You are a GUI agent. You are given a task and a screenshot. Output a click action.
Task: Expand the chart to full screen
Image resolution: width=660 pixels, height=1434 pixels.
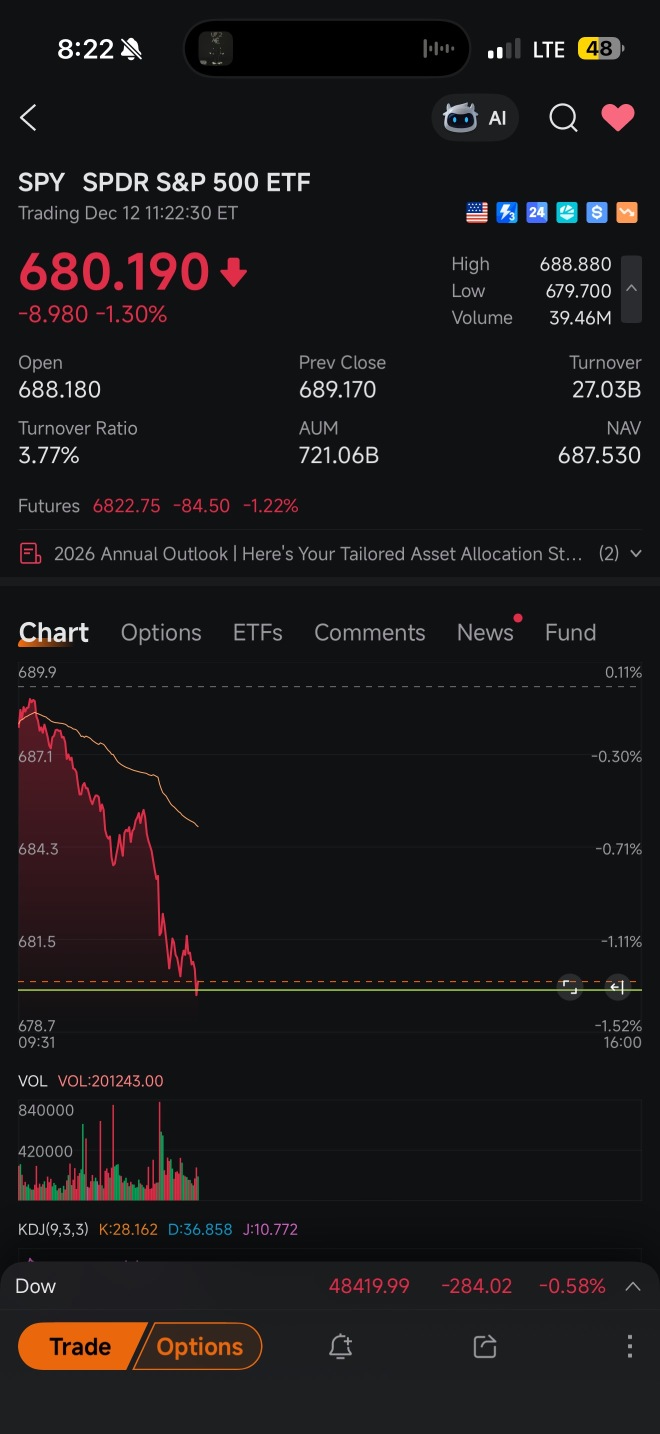tap(570, 987)
